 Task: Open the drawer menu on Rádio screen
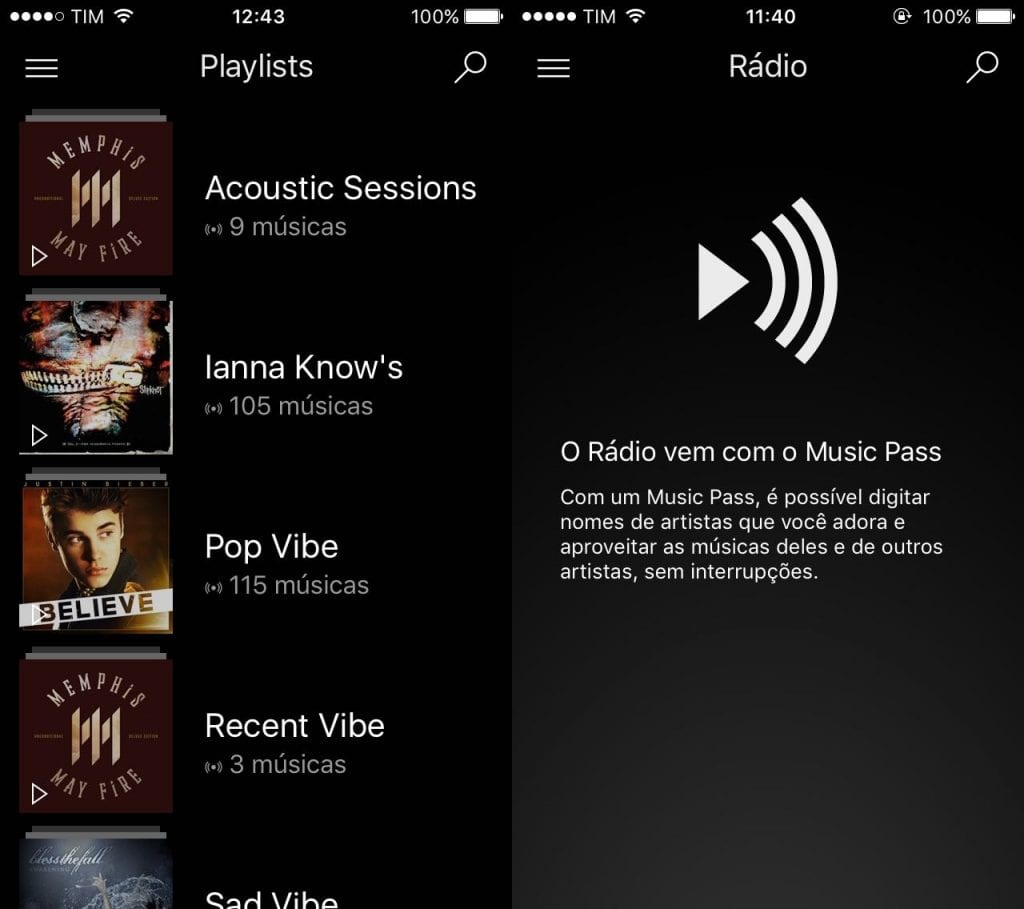[553, 68]
